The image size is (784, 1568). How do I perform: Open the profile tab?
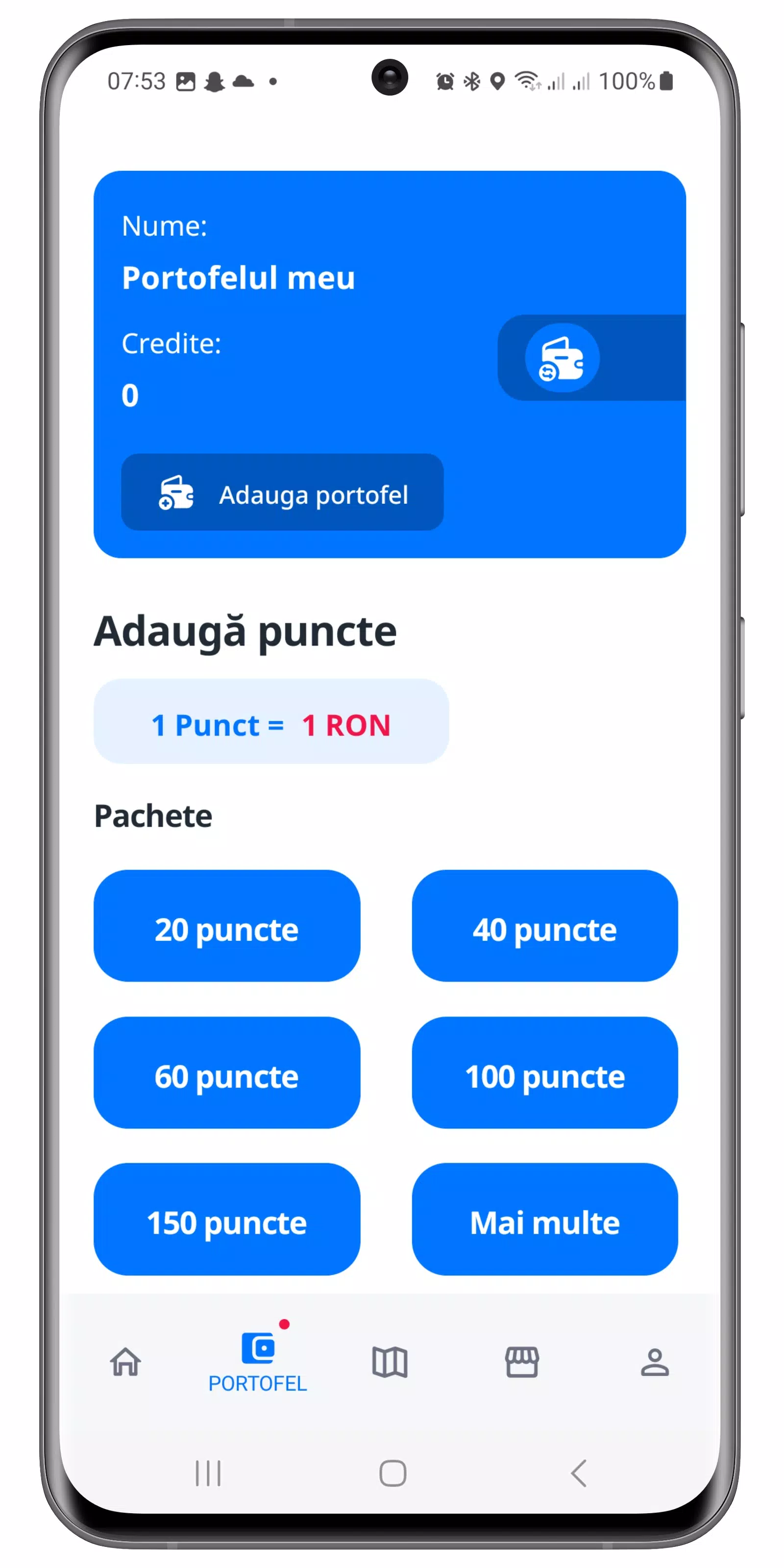coord(654,1362)
